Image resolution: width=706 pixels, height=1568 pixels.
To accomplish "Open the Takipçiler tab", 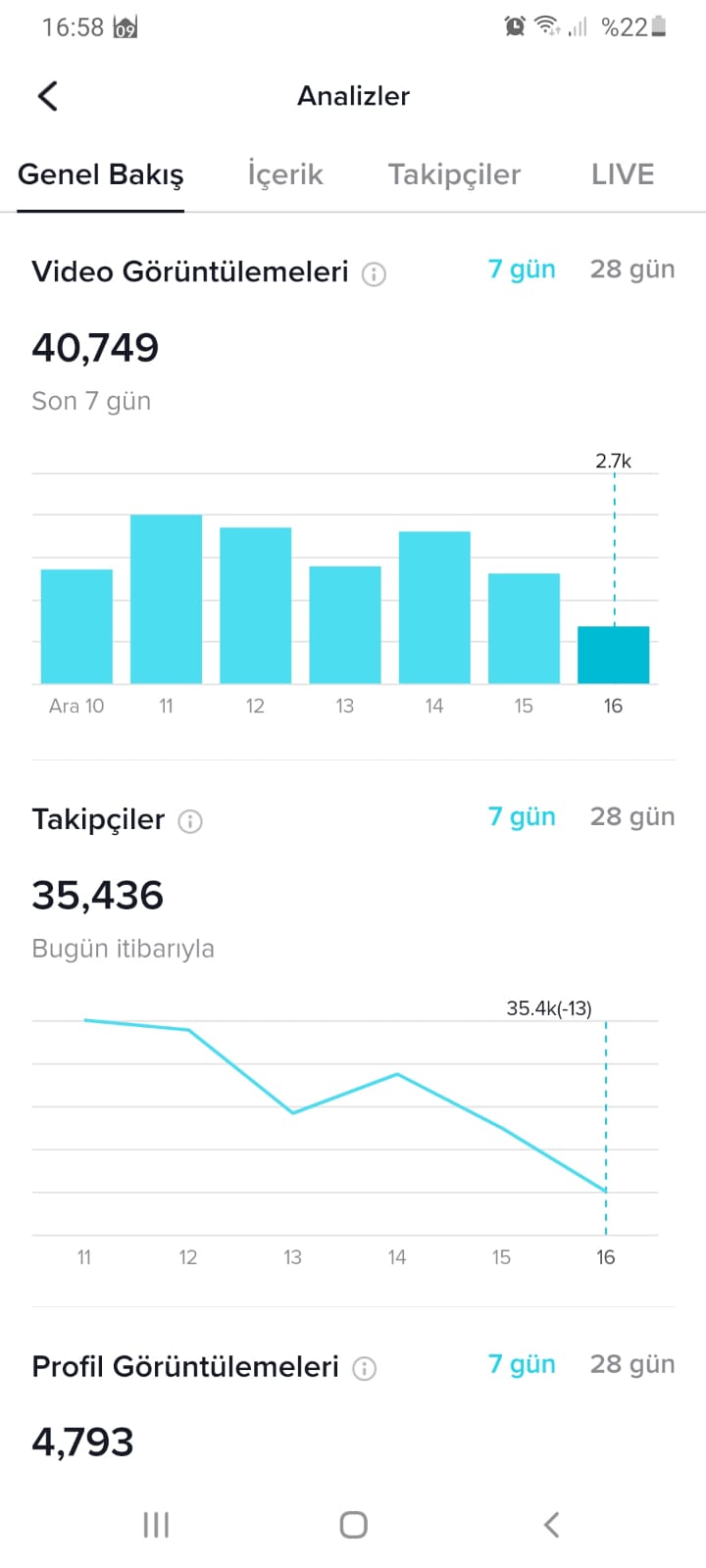I will pos(454,174).
